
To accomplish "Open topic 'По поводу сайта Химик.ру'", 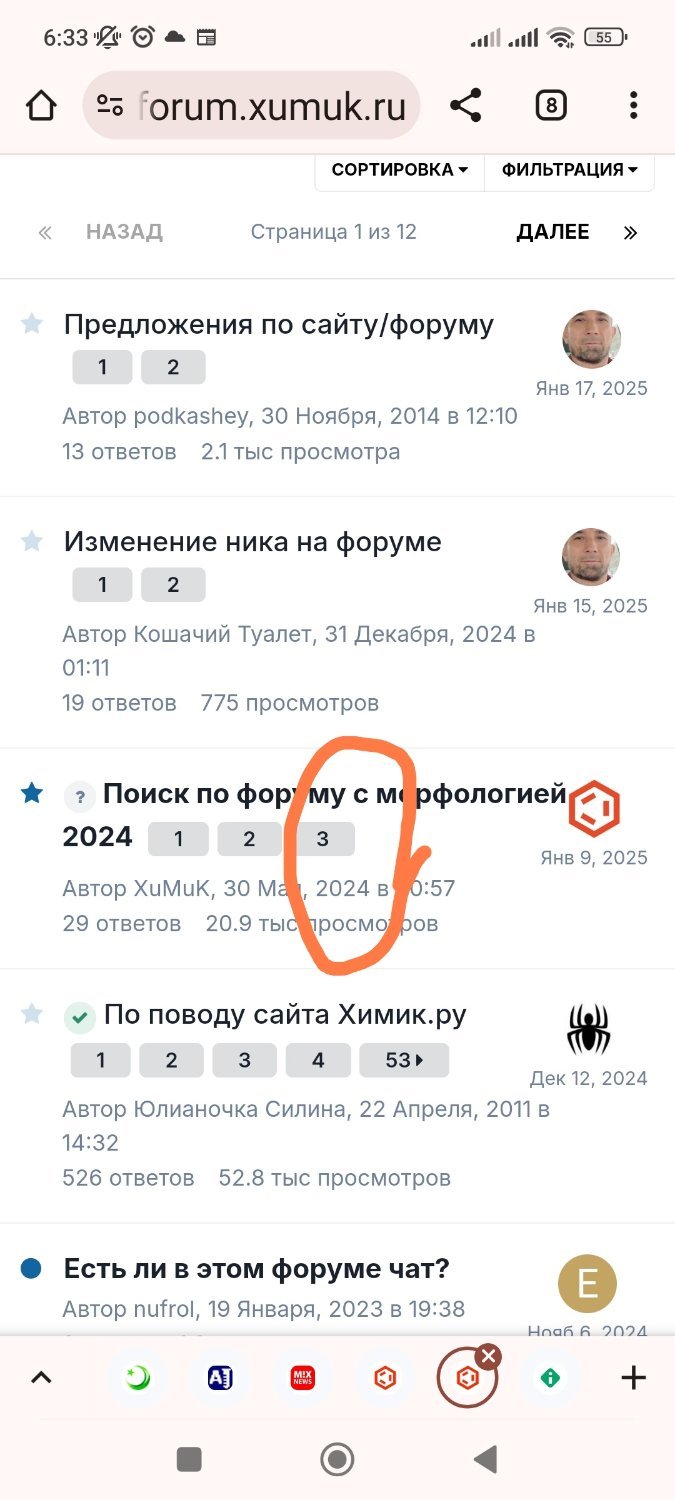I will 285,1015.
